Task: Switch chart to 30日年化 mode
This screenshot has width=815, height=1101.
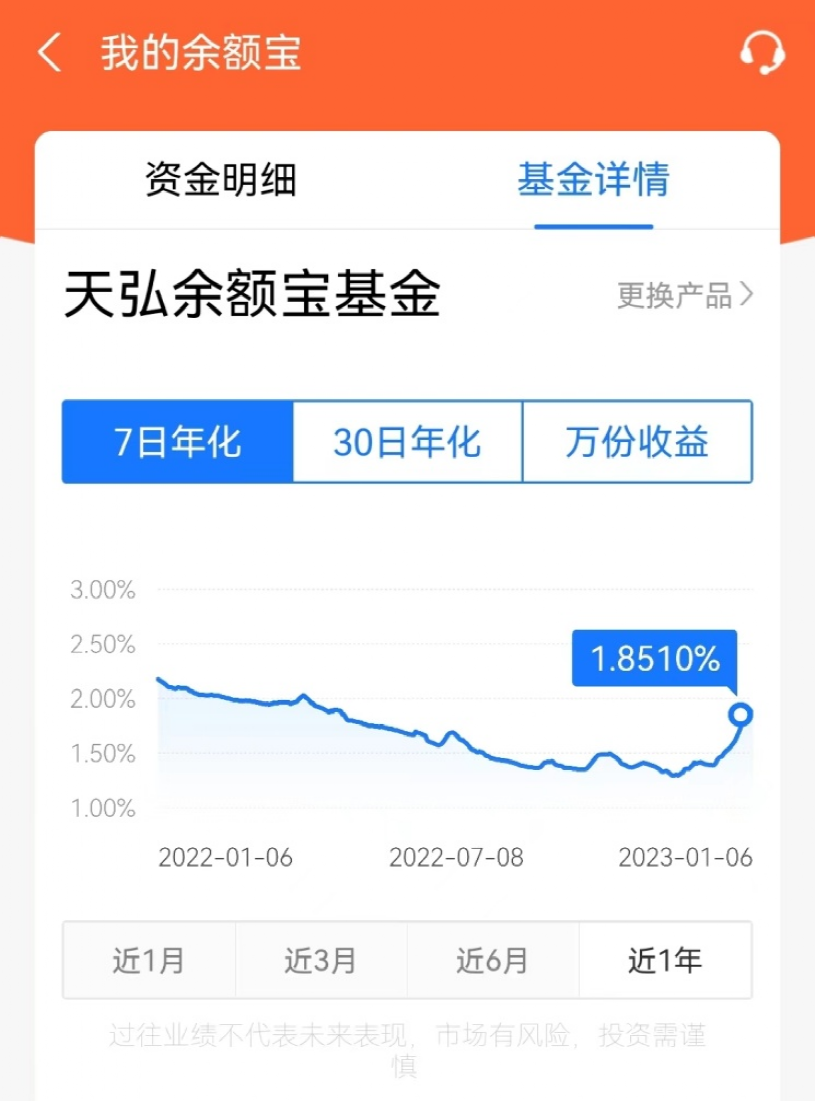Action: [406, 443]
